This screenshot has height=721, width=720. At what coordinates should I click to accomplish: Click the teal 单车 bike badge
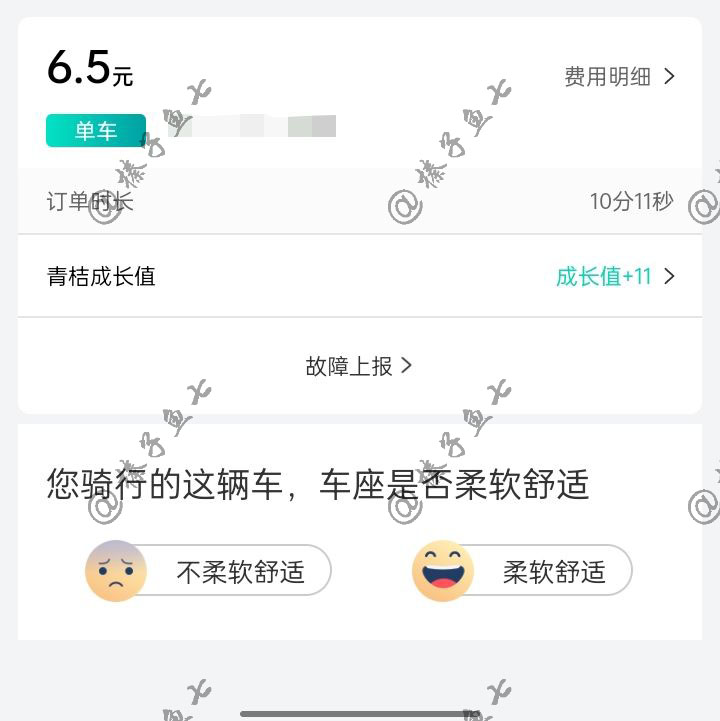click(95, 130)
